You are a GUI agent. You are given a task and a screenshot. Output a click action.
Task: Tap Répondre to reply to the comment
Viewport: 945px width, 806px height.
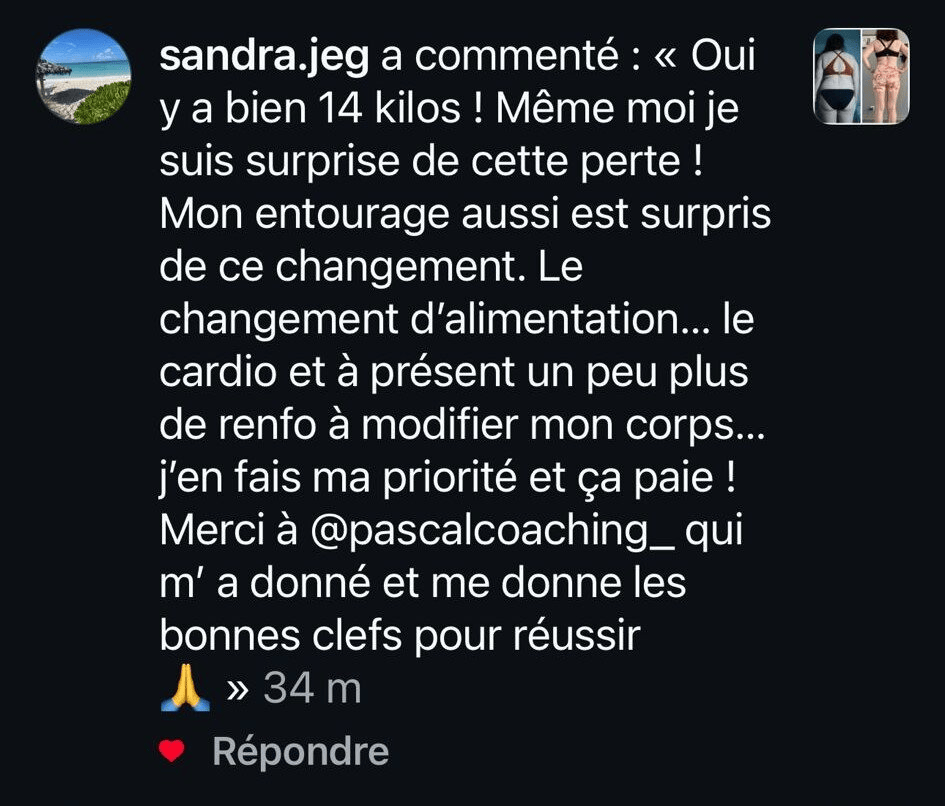300,752
